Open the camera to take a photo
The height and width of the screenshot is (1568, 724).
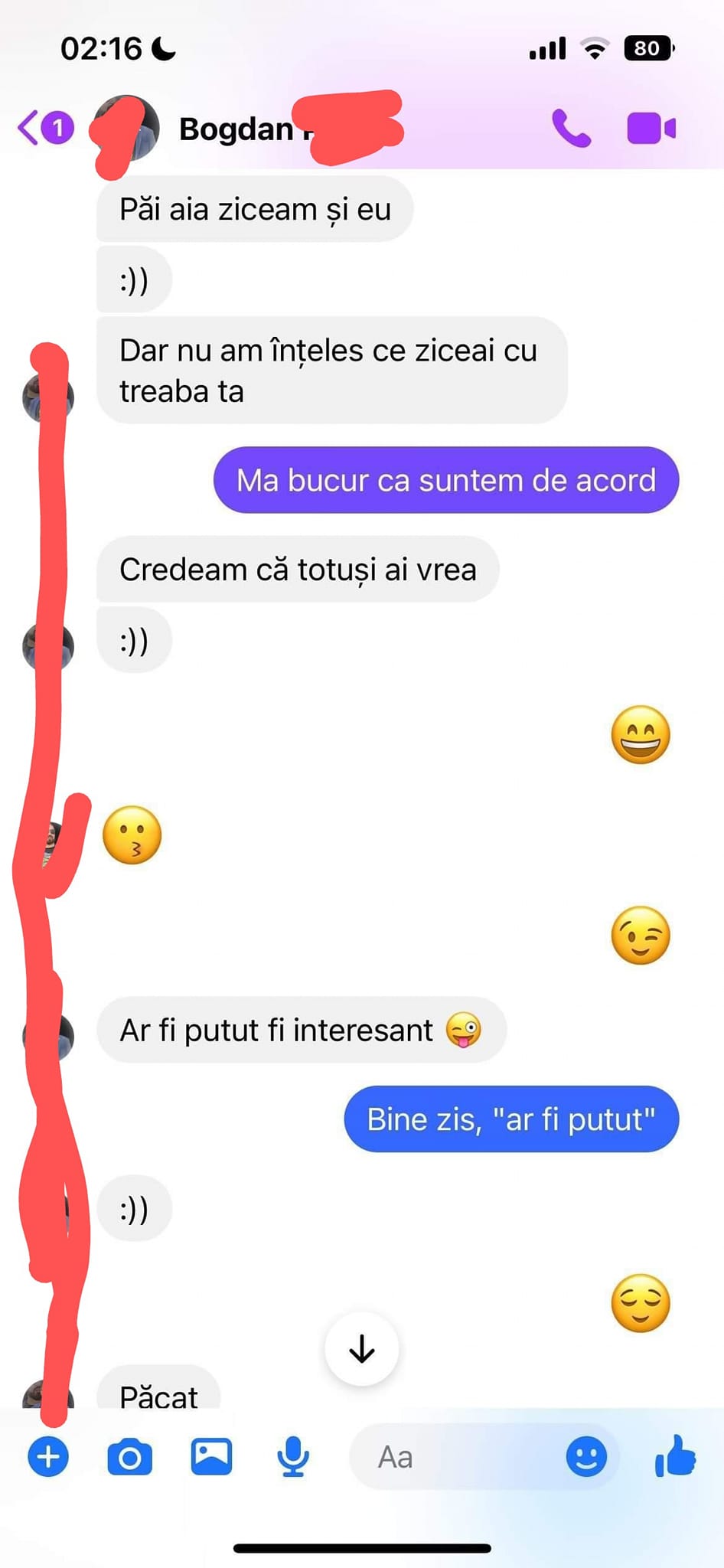[129, 1456]
